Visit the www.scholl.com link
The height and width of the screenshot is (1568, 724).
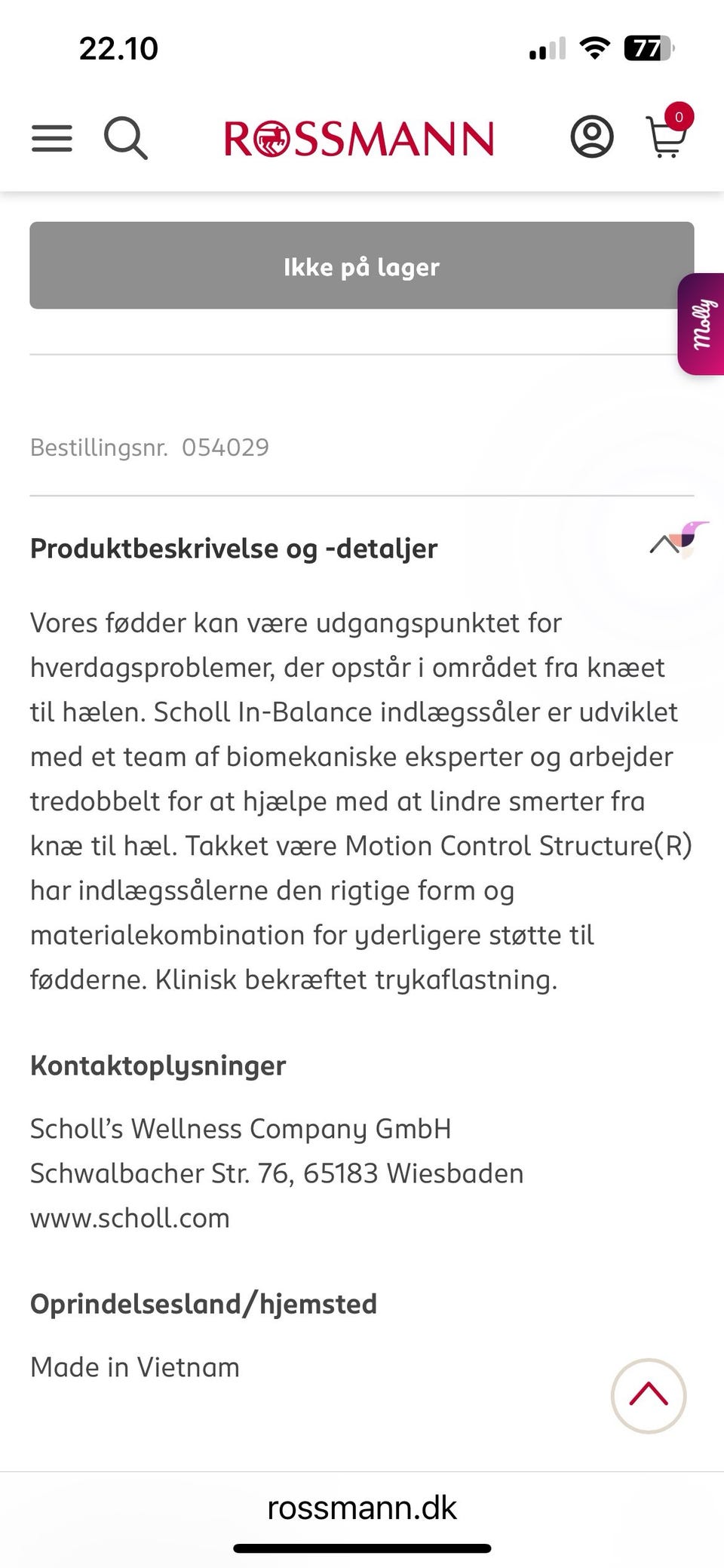click(x=130, y=1217)
